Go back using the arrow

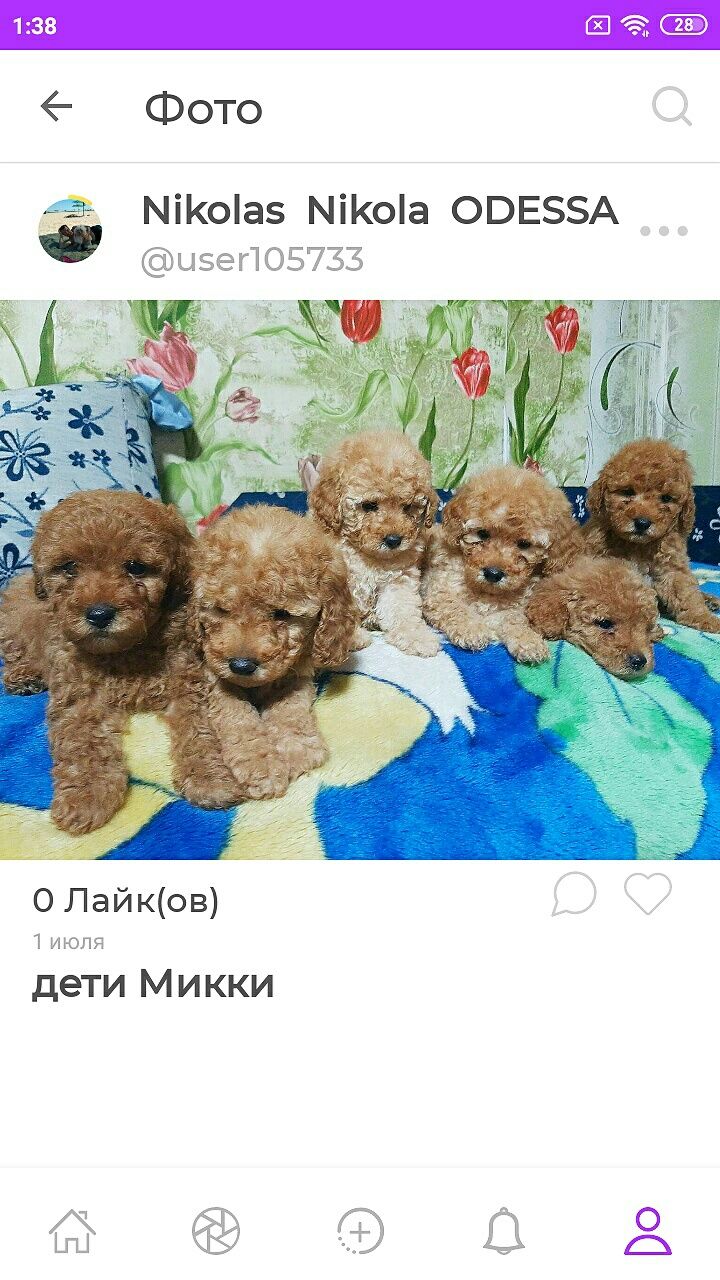(56, 106)
